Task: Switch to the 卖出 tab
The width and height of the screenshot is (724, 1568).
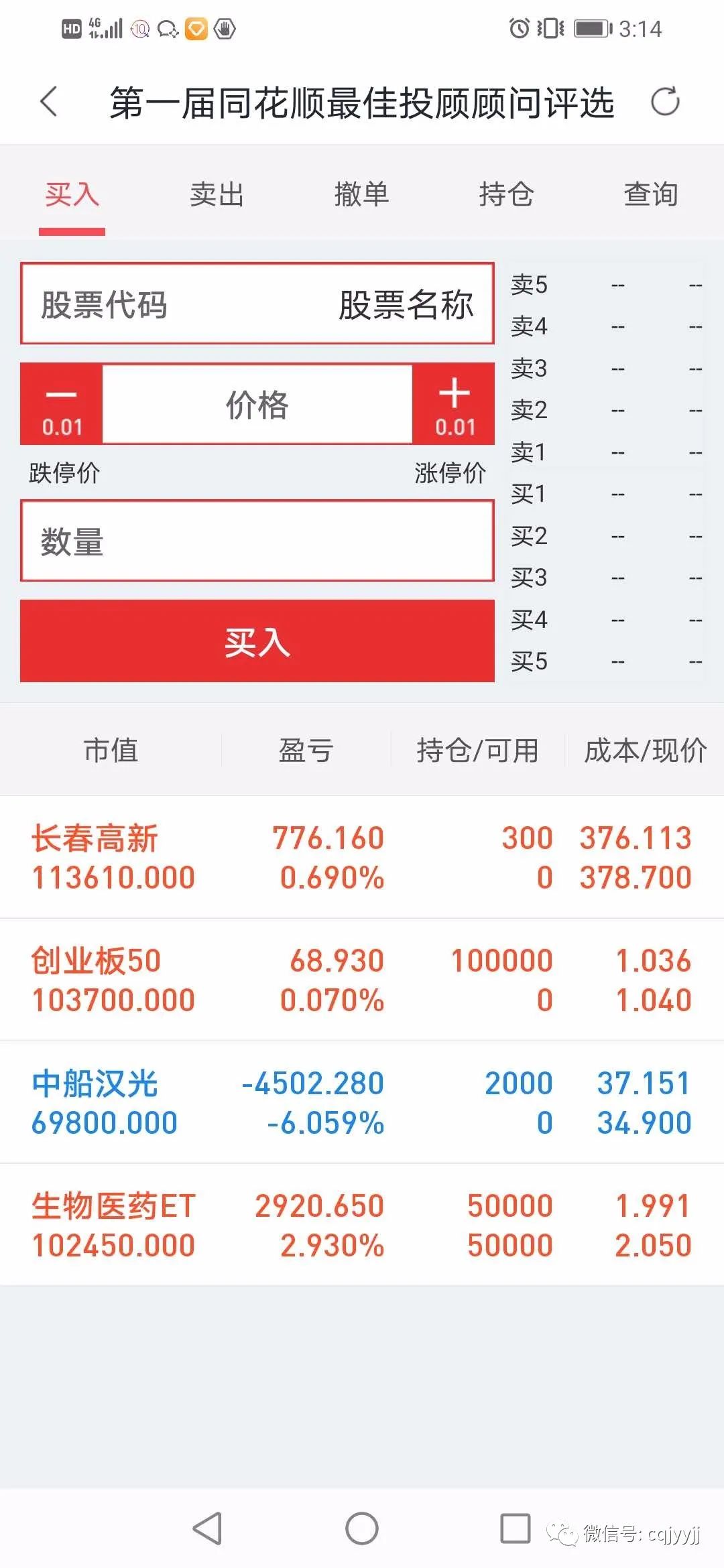Action: pos(217,194)
